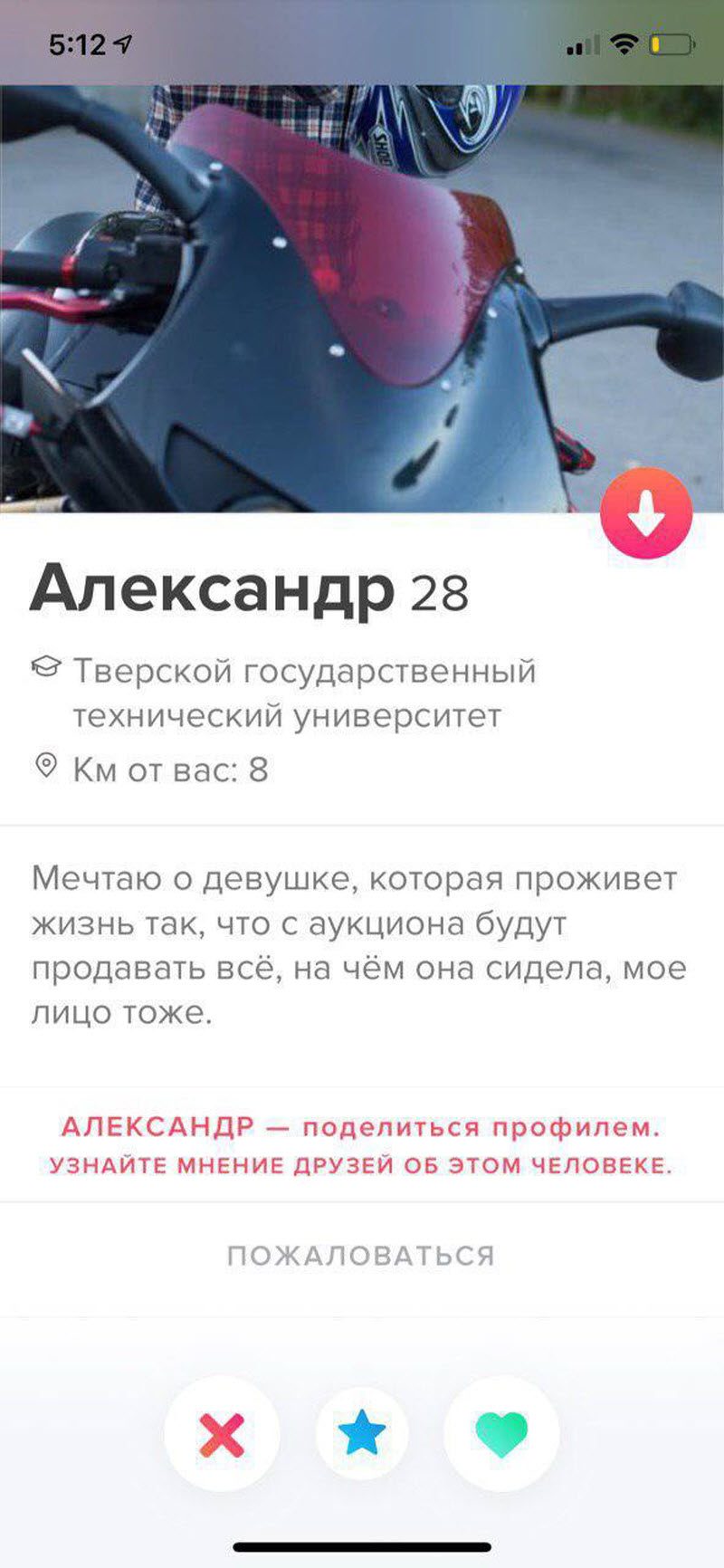Like Александр with the green heart
The width and height of the screenshot is (724, 1568).
501,1434
